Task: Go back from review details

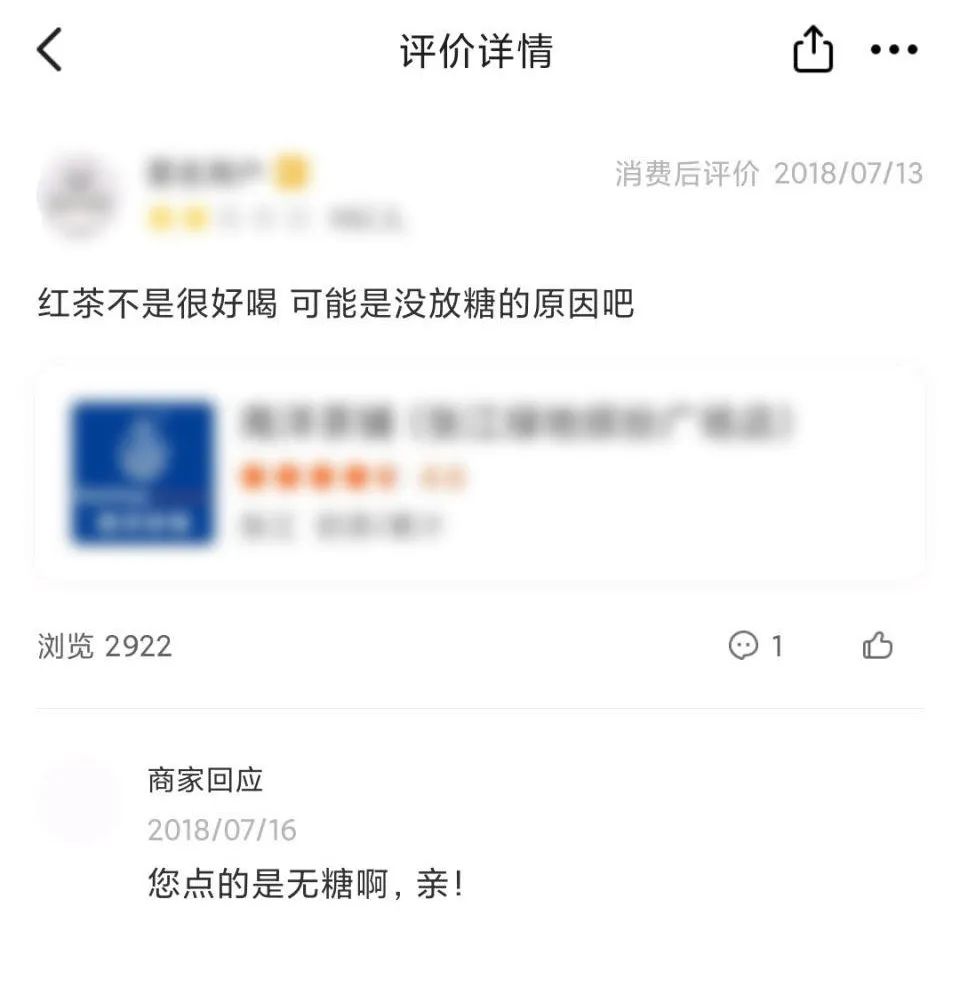Action: click(50, 50)
